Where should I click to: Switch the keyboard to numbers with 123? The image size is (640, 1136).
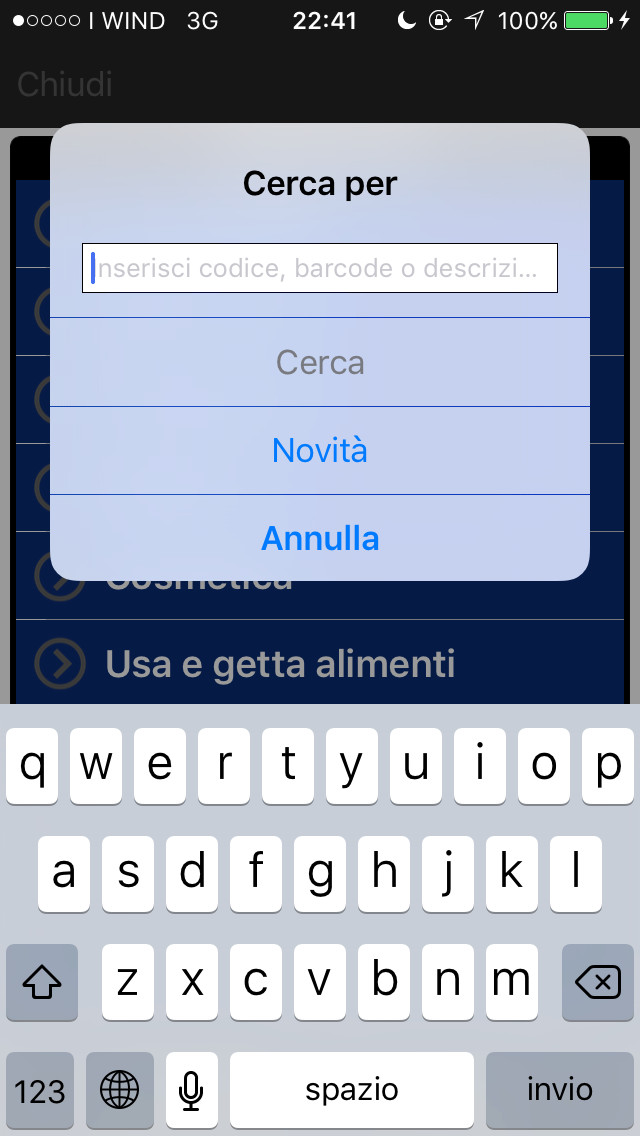[x=40, y=1089]
